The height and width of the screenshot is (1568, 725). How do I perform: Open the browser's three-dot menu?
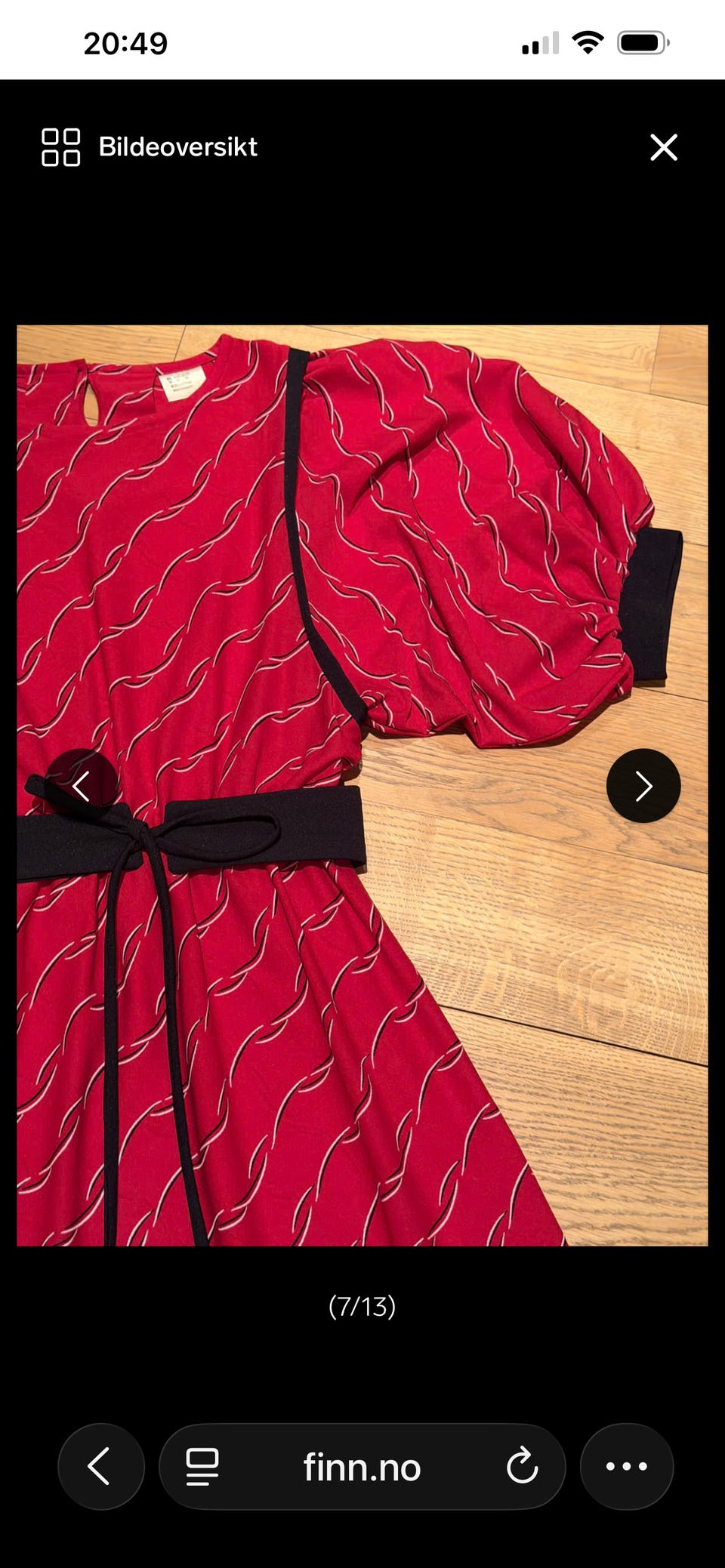(x=627, y=1466)
